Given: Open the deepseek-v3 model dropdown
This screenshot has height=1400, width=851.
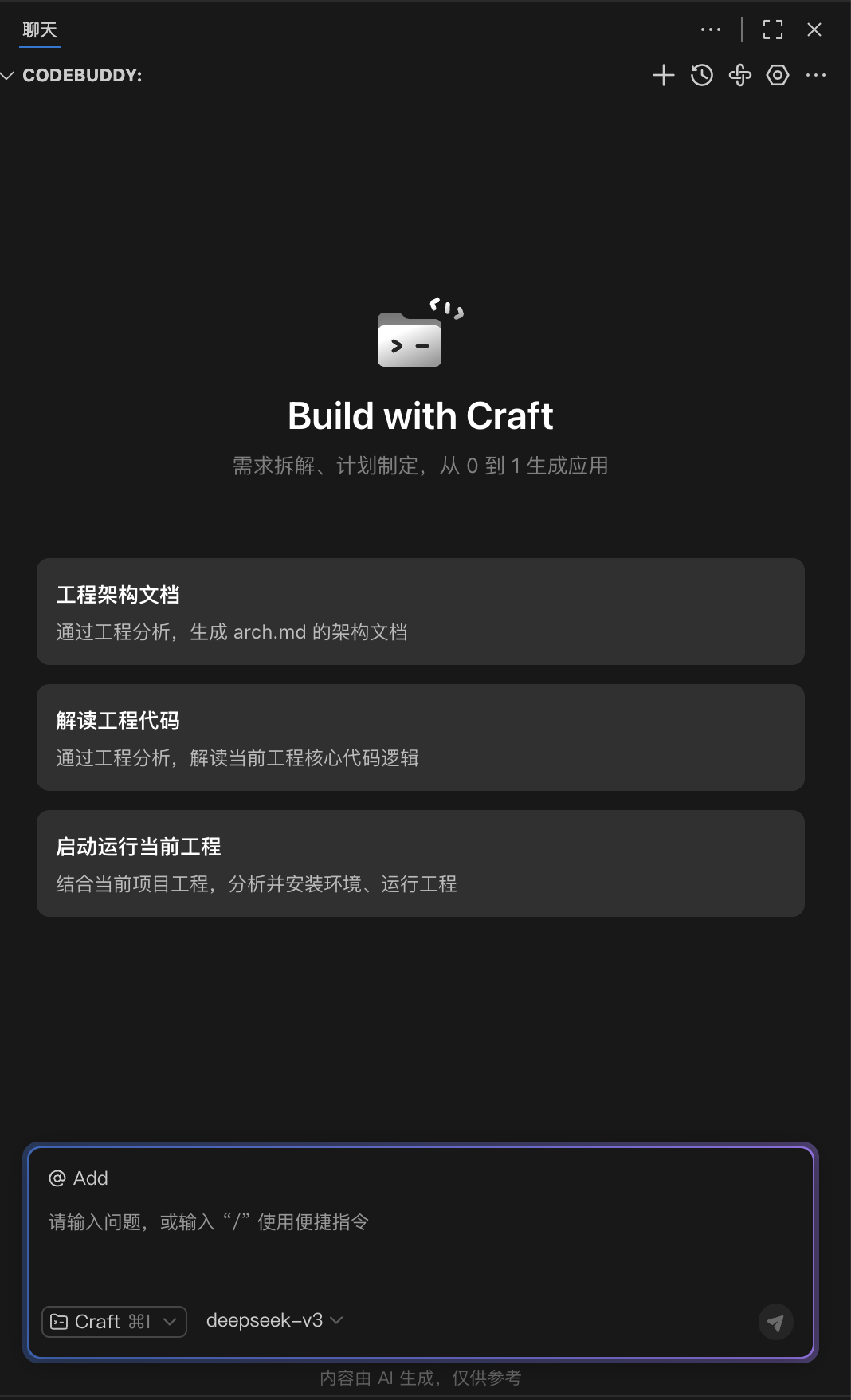Looking at the screenshot, I should (274, 1320).
